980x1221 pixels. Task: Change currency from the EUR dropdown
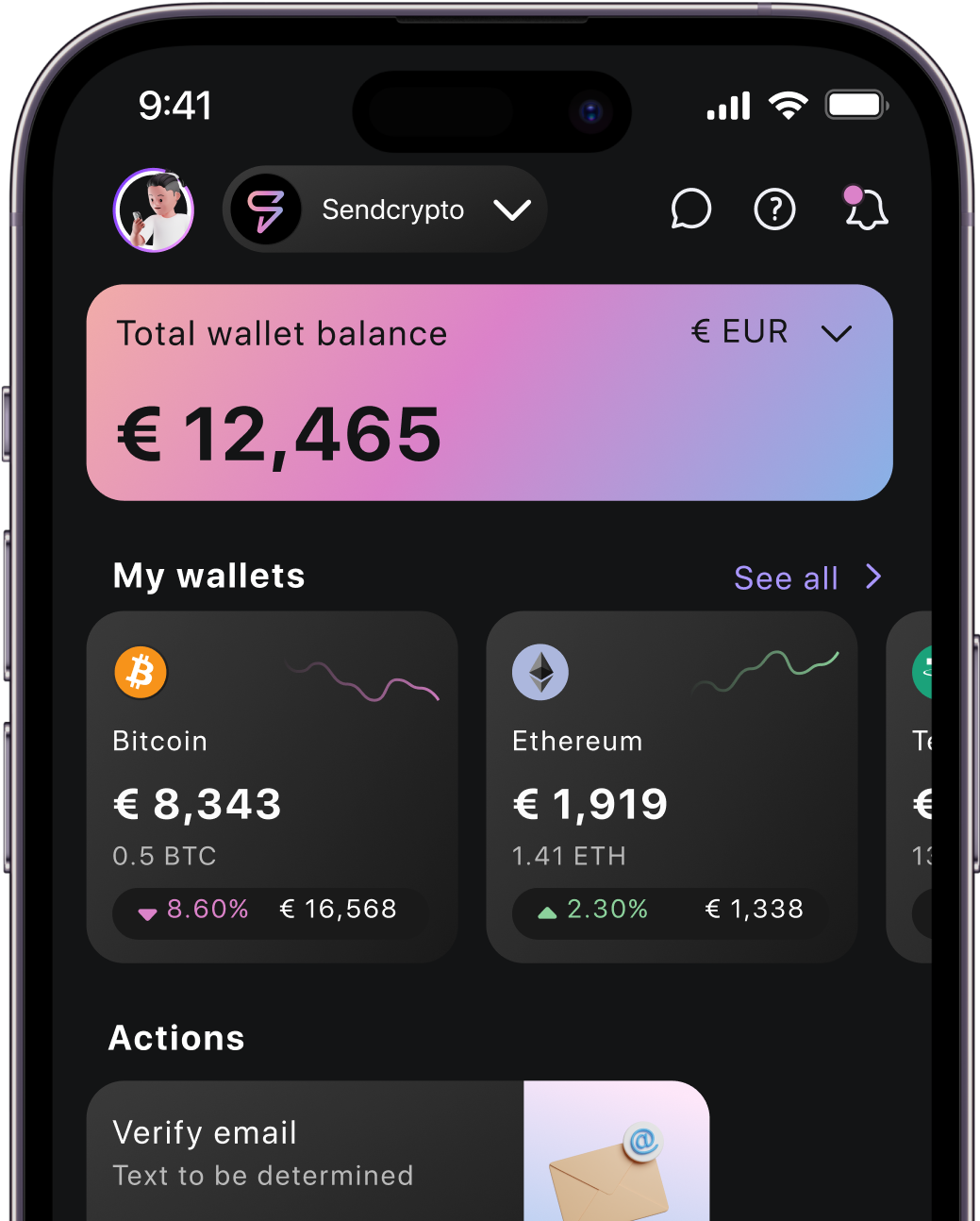771,332
